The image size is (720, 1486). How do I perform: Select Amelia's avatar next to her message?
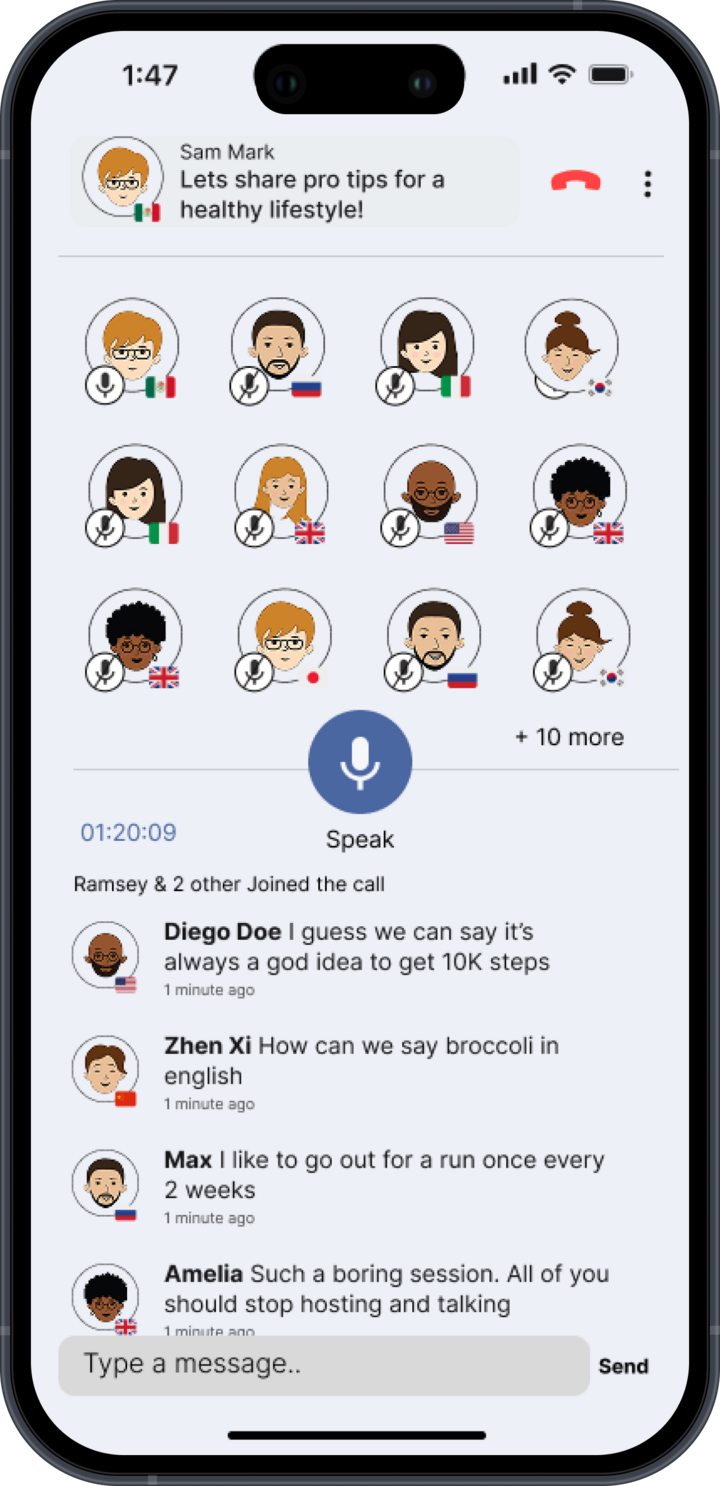[106, 1298]
